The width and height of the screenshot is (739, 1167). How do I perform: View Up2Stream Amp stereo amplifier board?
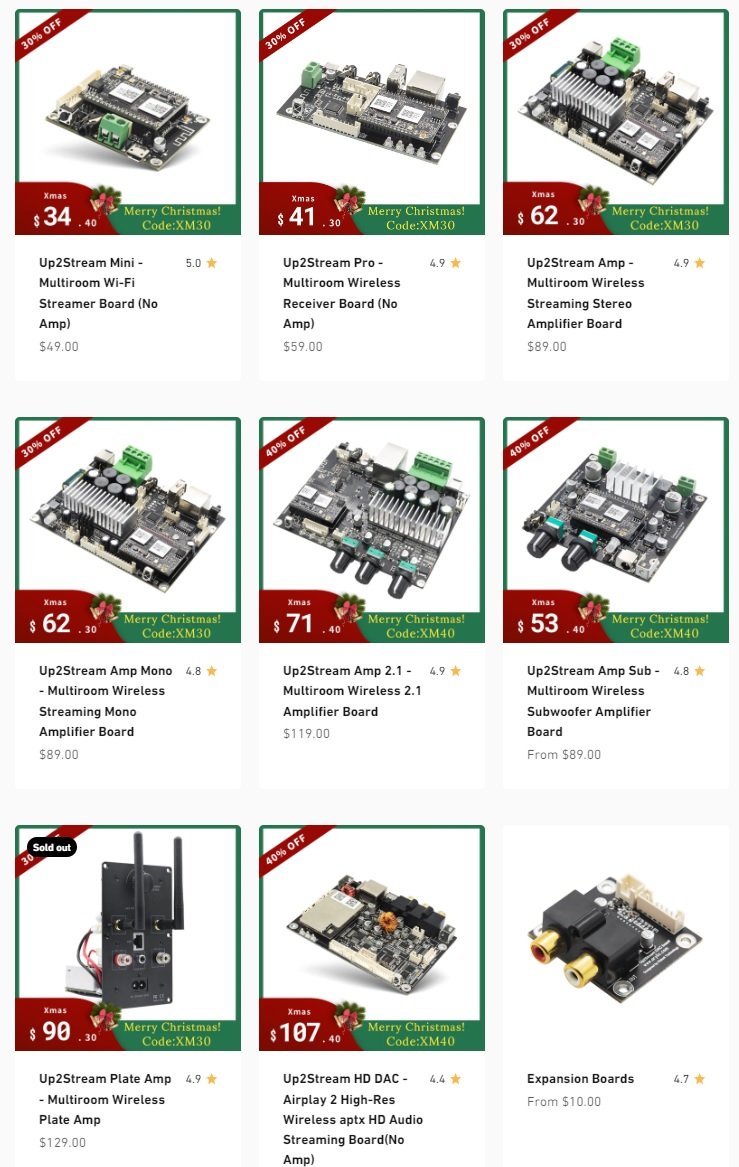(x=615, y=122)
